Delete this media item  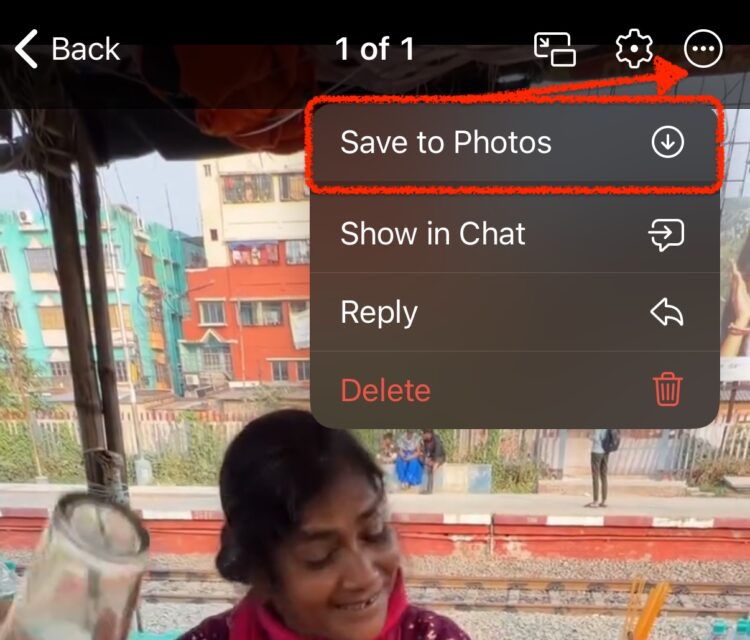[514, 390]
